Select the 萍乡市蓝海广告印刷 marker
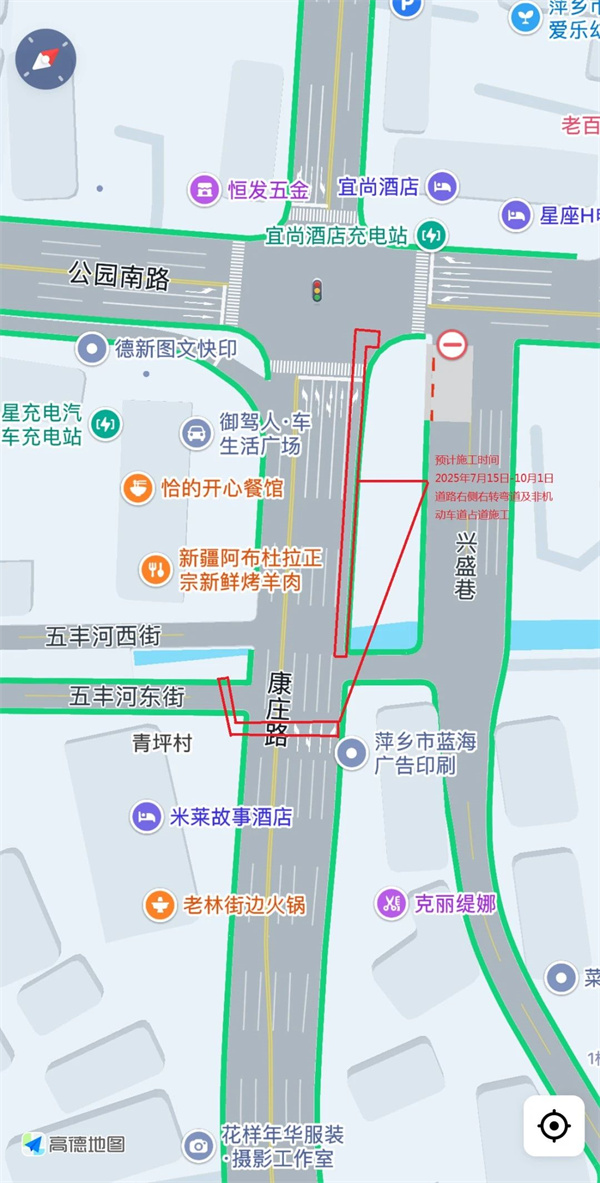The image size is (600, 1183). pyautogui.click(x=351, y=753)
